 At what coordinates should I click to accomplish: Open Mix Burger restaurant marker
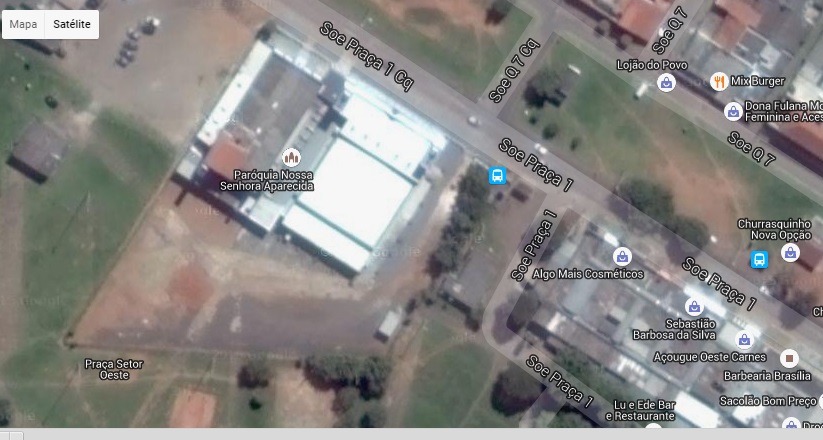(x=718, y=81)
